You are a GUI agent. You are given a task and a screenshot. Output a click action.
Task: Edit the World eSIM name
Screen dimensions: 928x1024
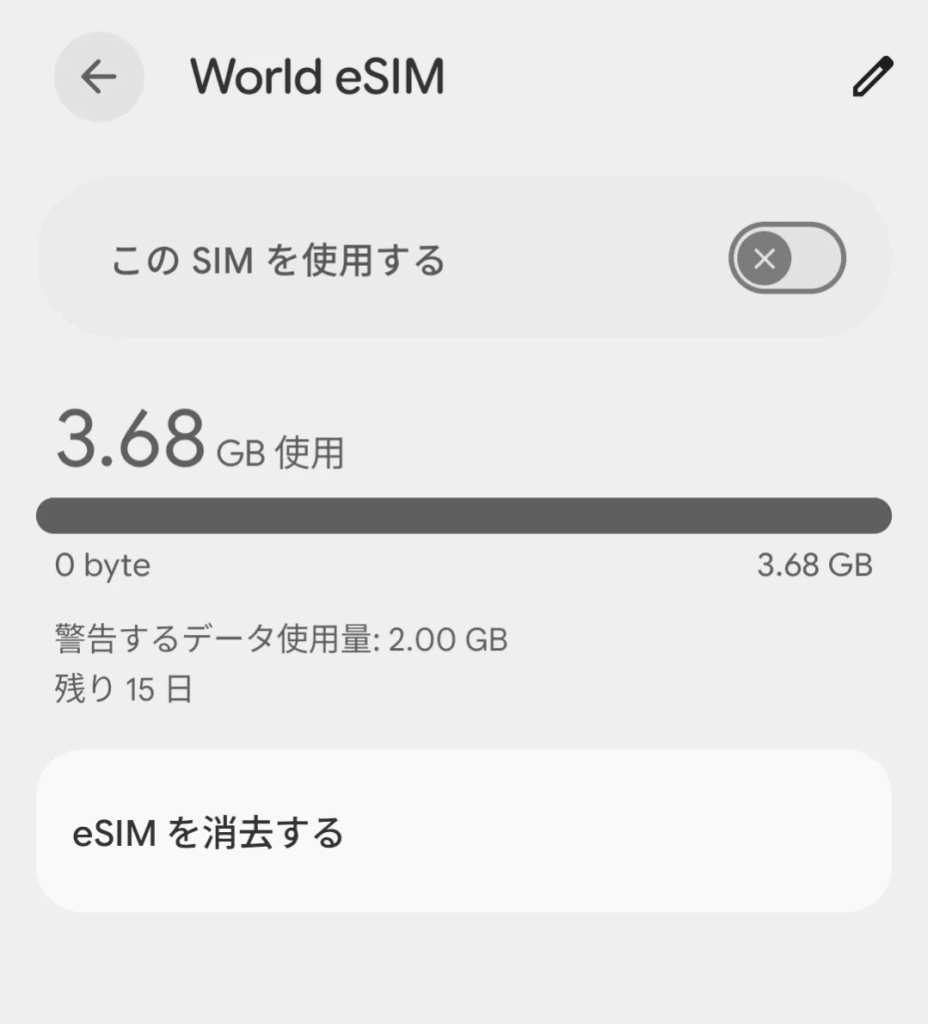point(872,78)
